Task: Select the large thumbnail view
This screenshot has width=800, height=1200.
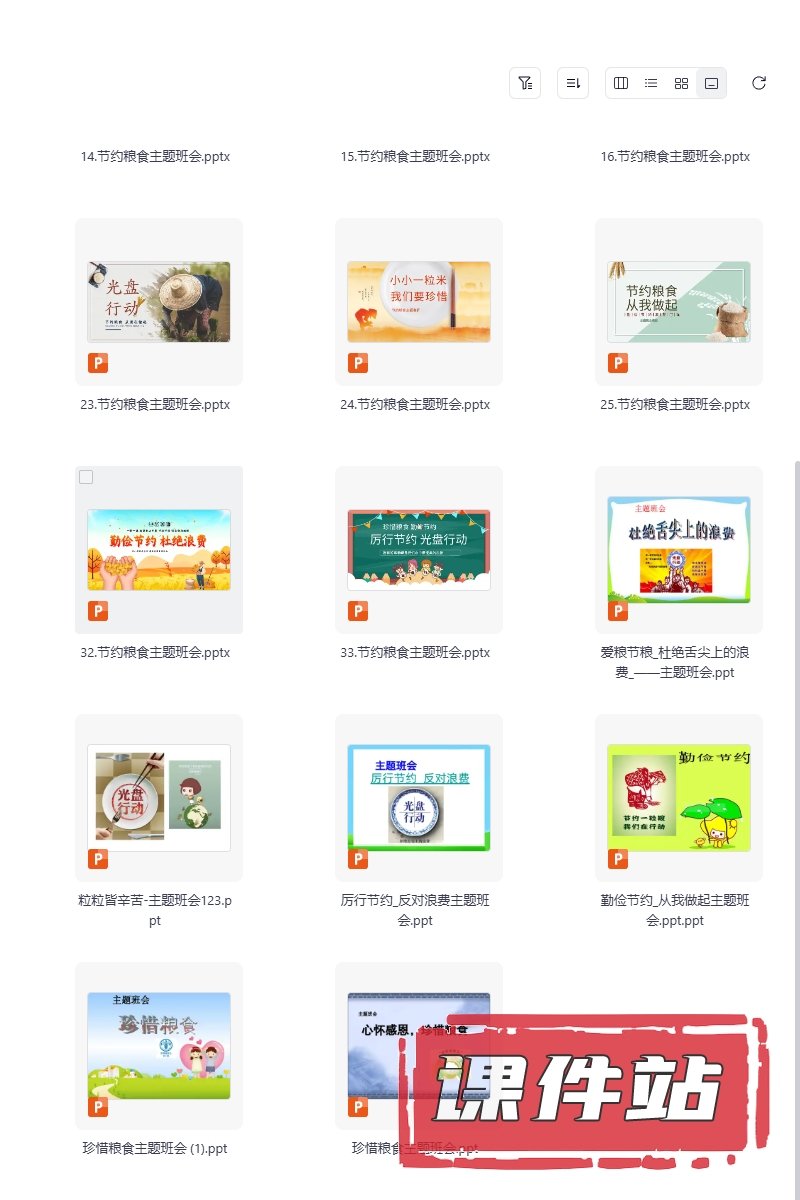Action: click(x=711, y=83)
